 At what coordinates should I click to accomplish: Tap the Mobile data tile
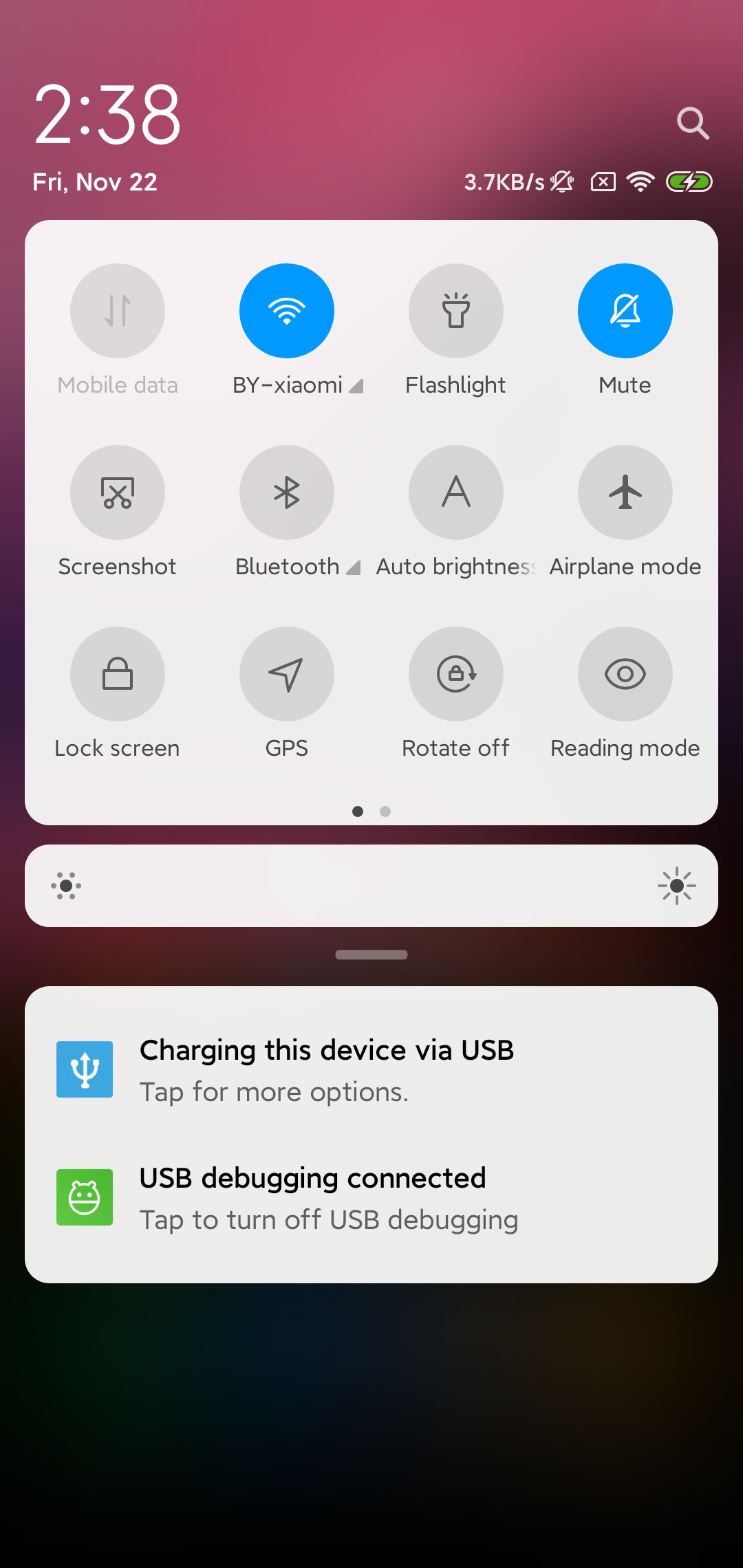point(118,311)
